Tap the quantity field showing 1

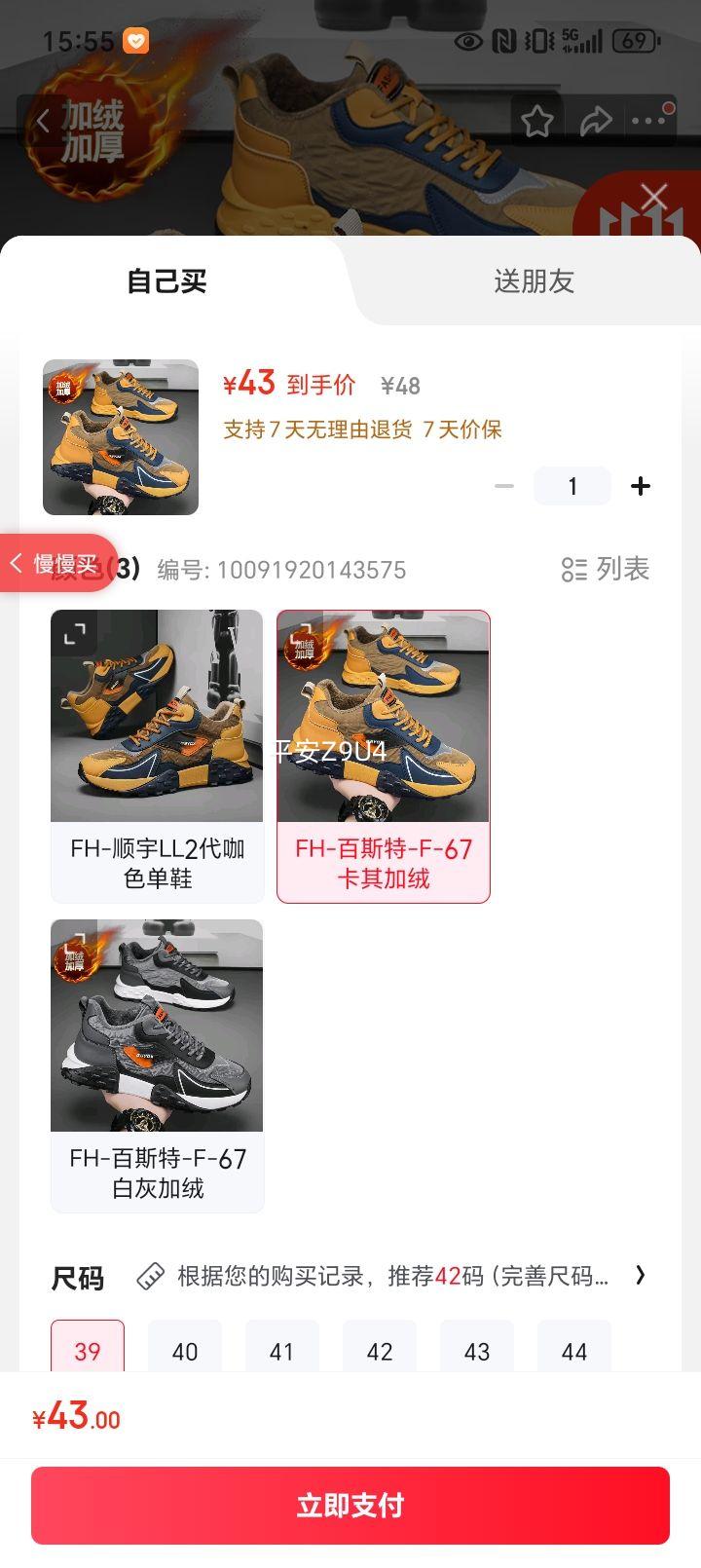click(572, 486)
